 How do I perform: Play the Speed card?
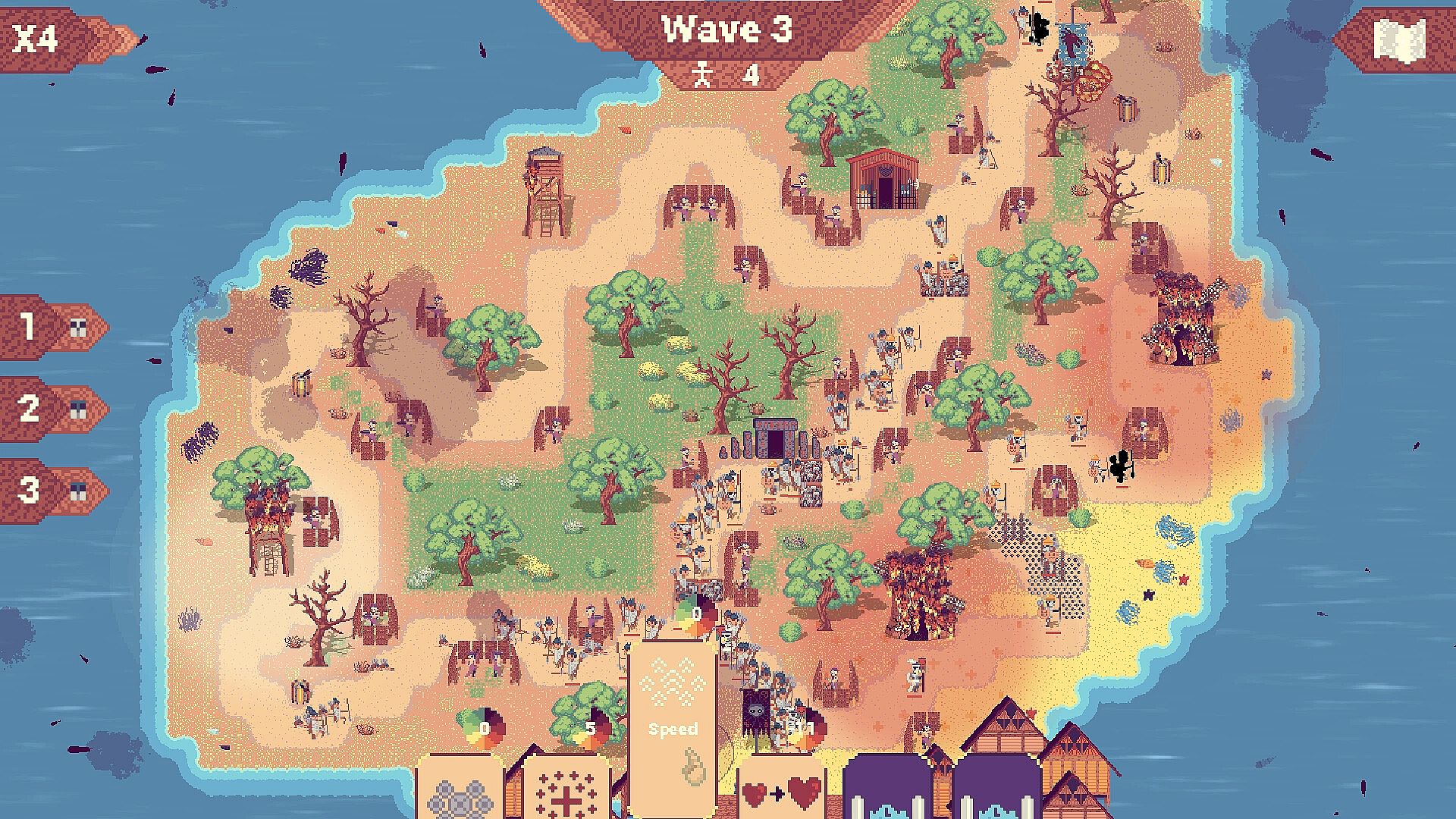coord(673,728)
